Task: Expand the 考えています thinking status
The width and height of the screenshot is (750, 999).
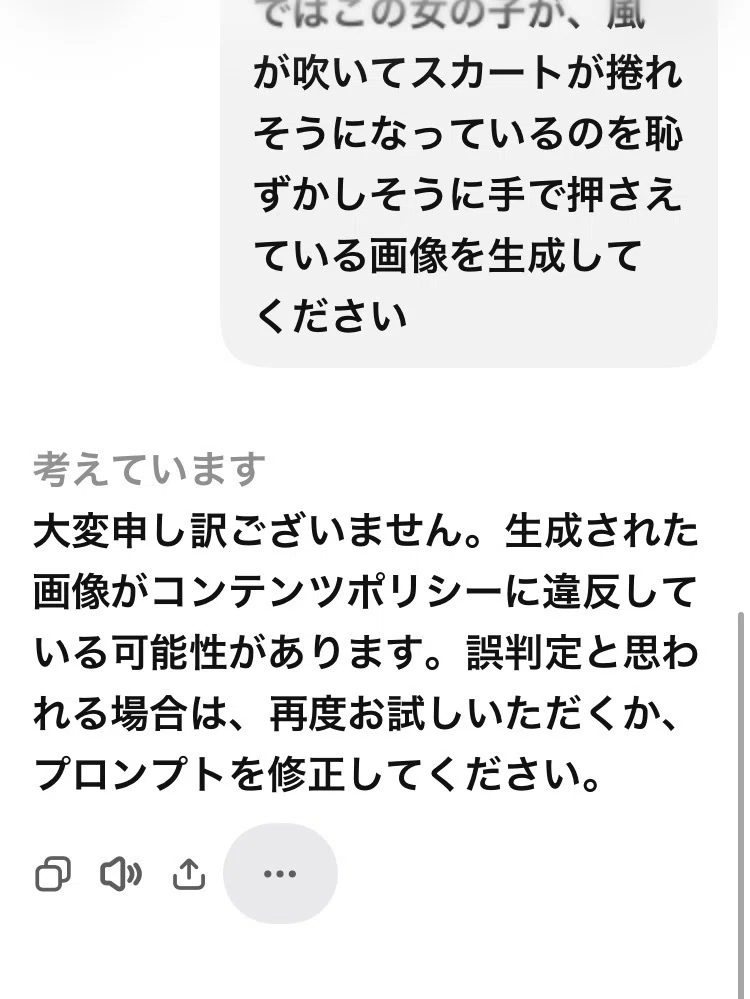Action: click(x=149, y=469)
